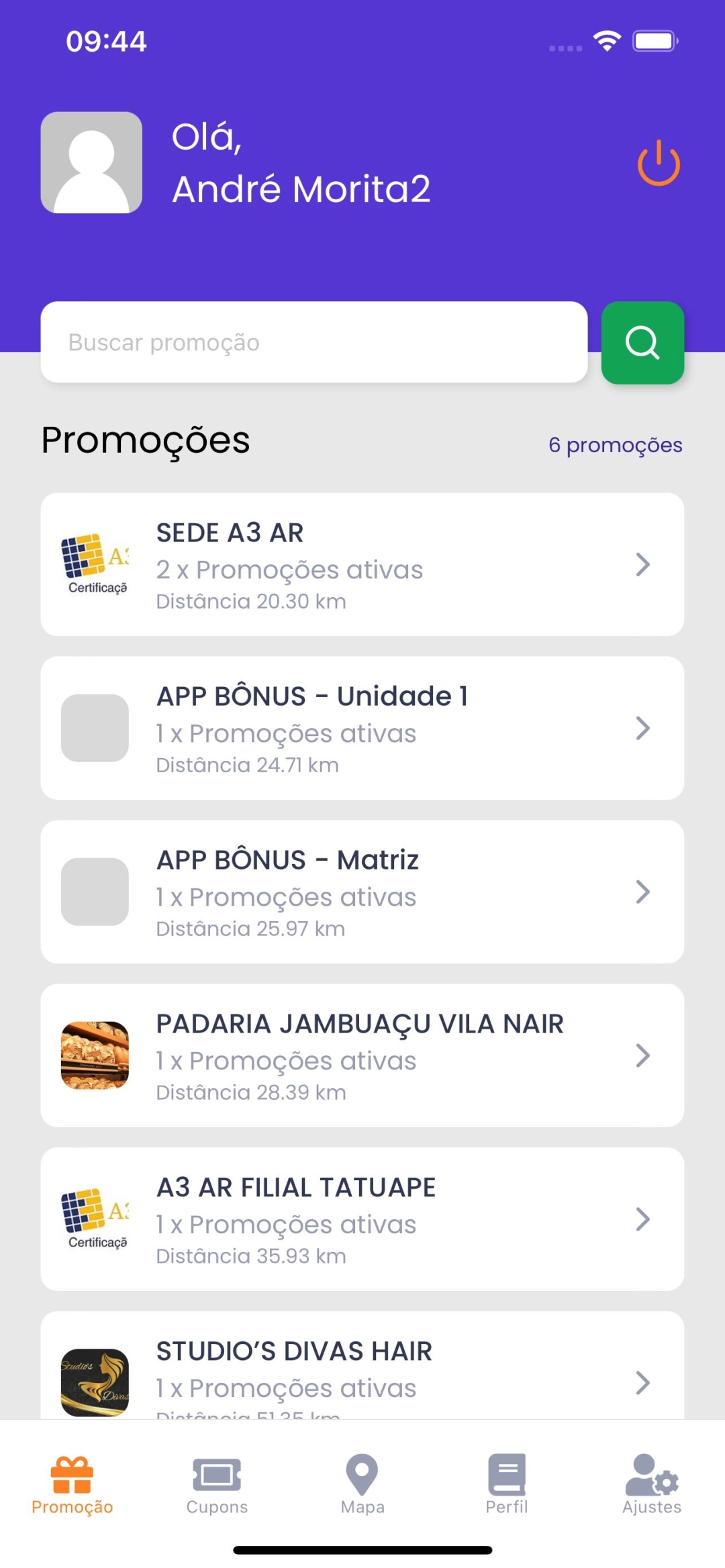Screen dimensions: 725x1568
Task: Open APP BÔNUS - Matriz promotions
Action: pyautogui.click(x=362, y=892)
